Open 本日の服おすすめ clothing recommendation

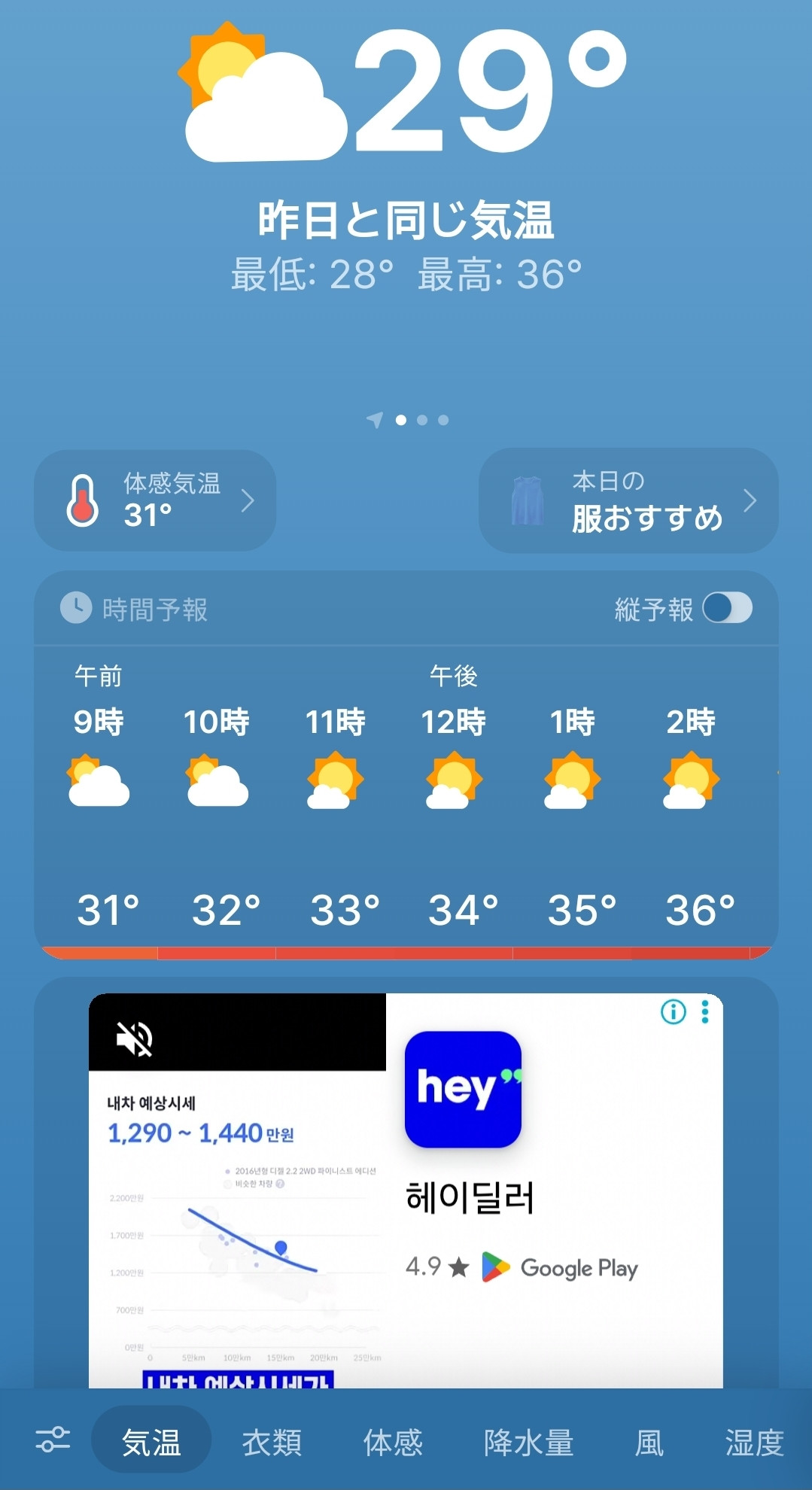628,500
